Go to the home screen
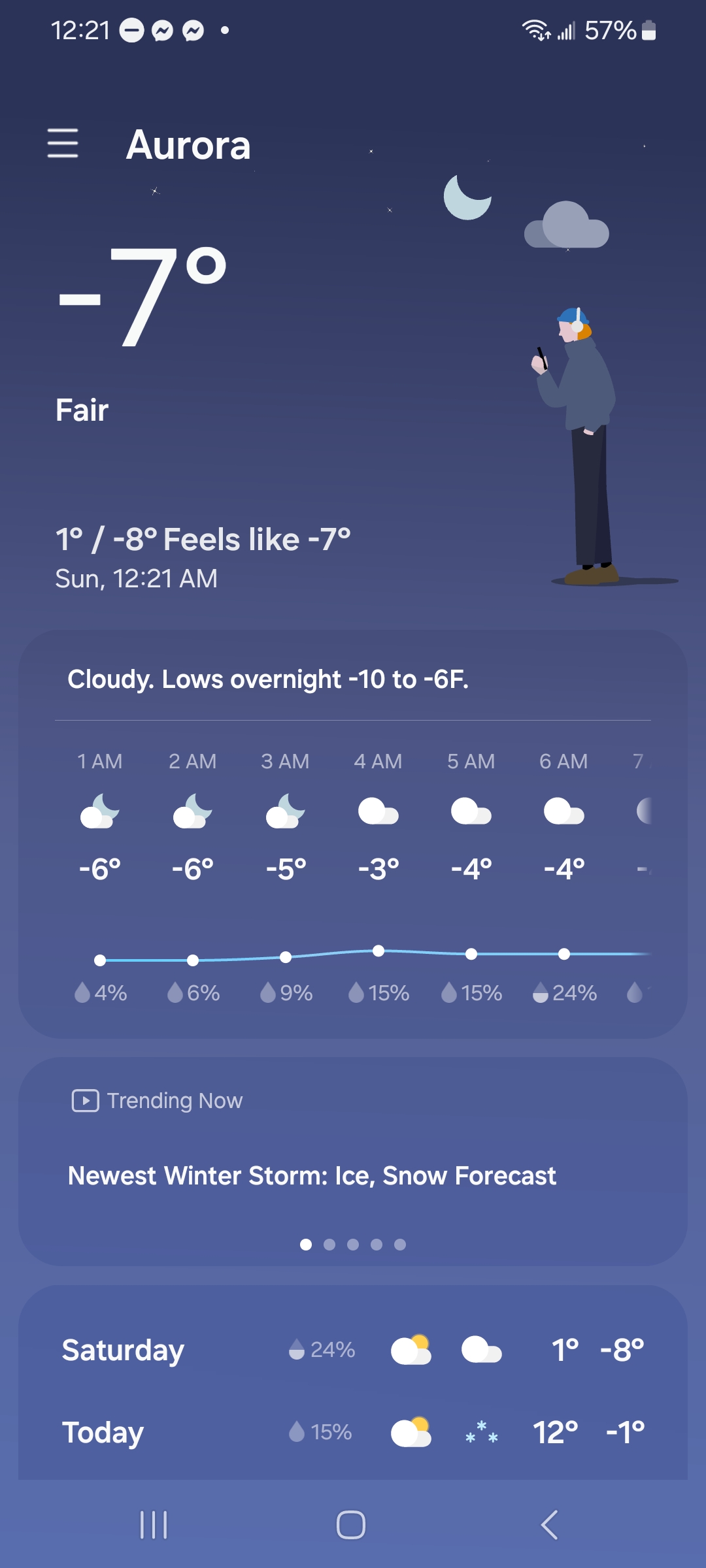The image size is (706, 1568). 351,1525
